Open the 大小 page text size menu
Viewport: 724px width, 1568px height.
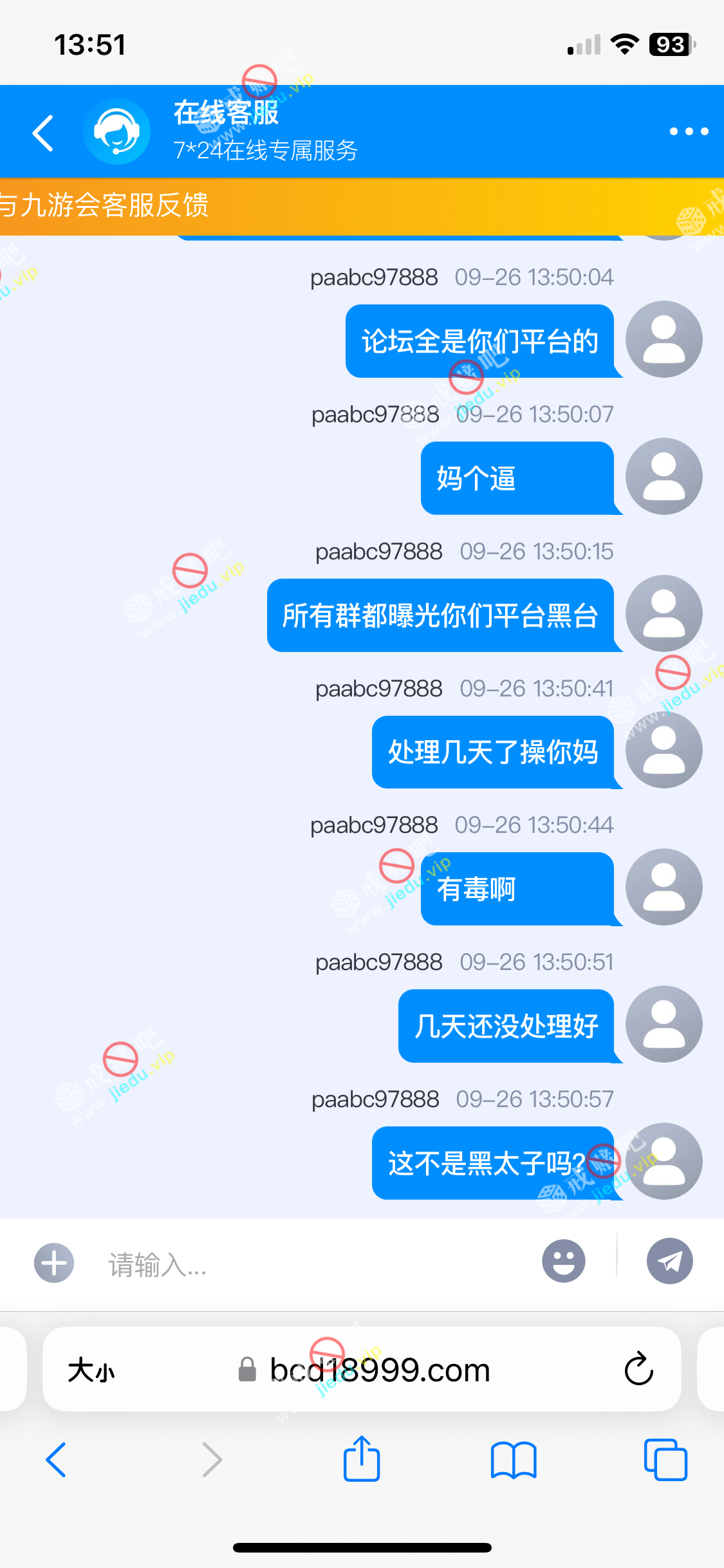(x=91, y=1370)
